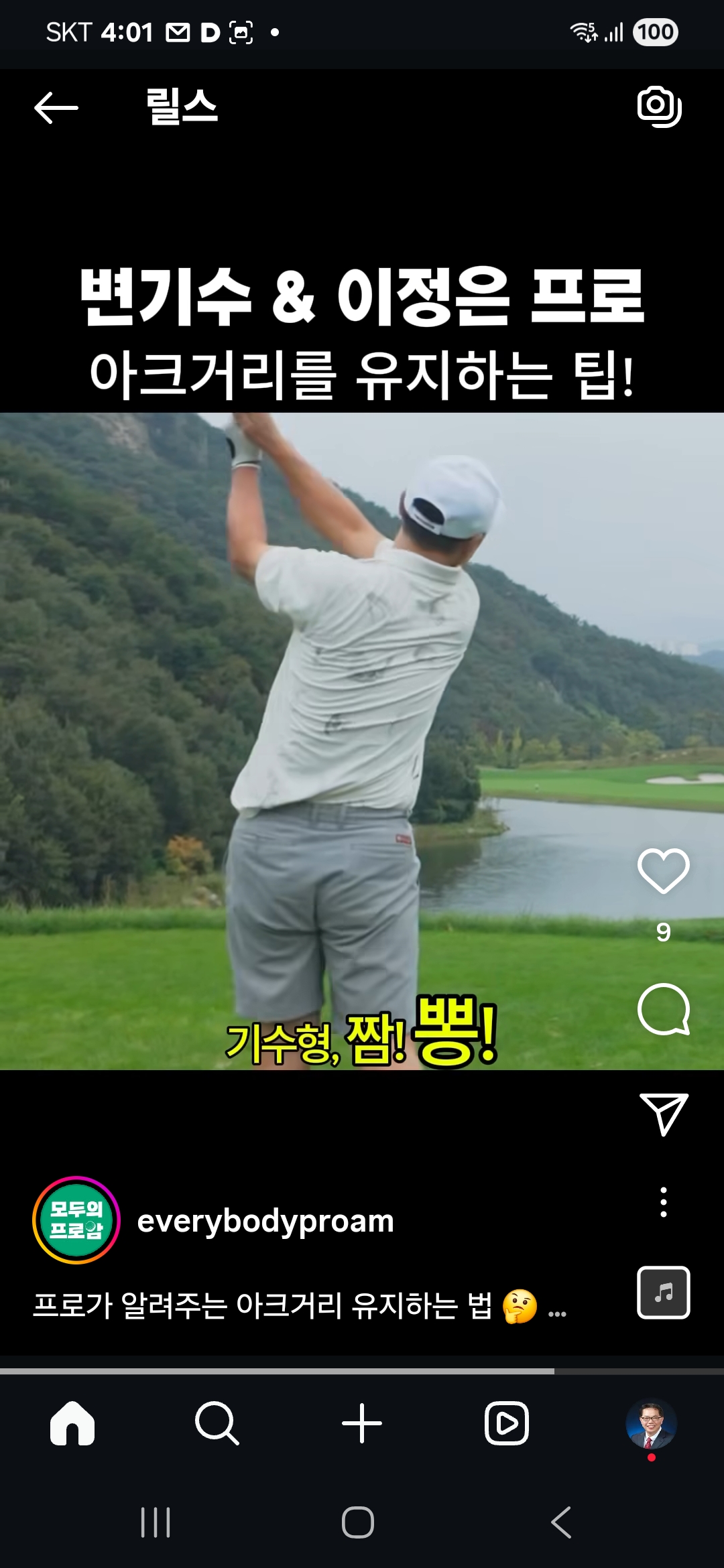The height and width of the screenshot is (1568, 724).
Task: Open the everybodyproam profile picture
Action: (x=76, y=1220)
